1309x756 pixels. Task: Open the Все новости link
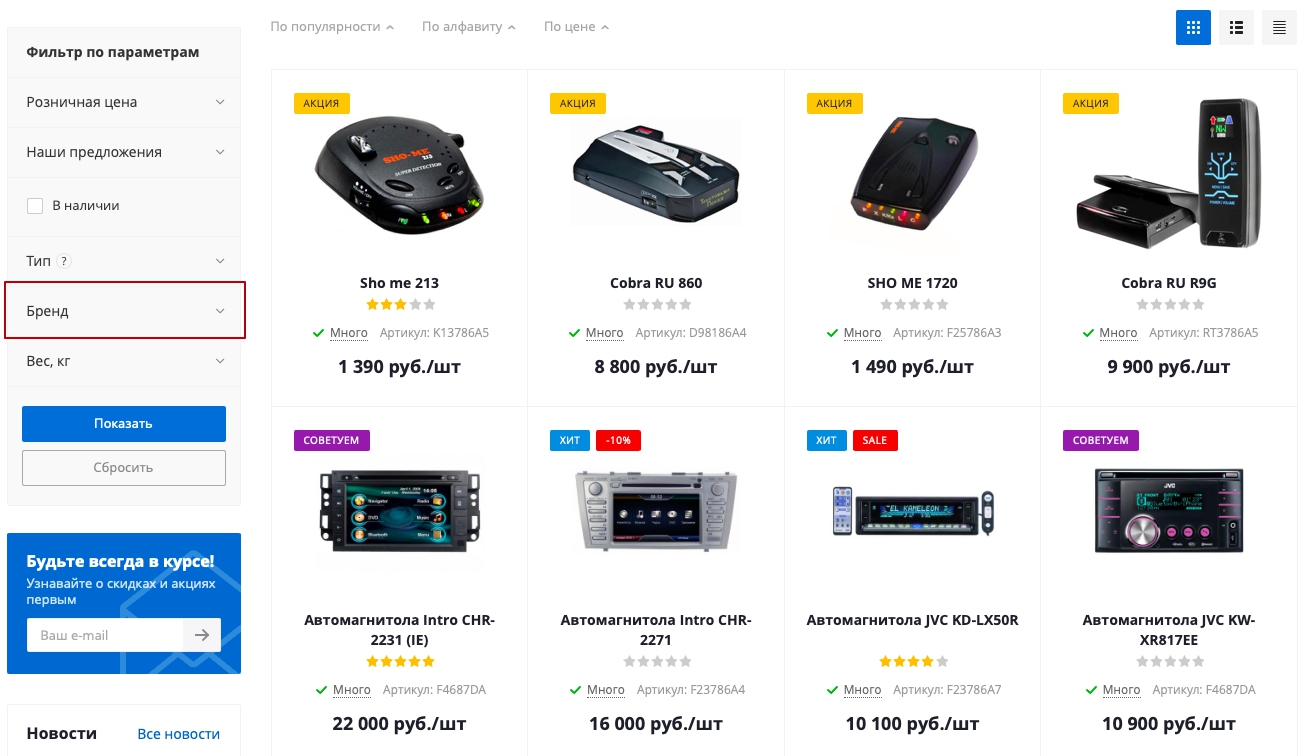coord(178,734)
